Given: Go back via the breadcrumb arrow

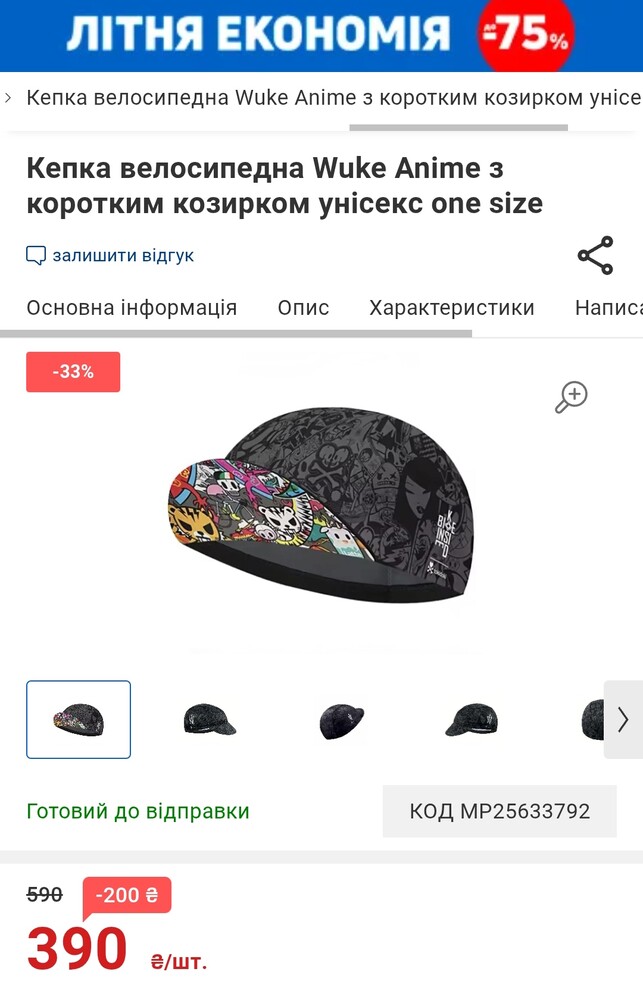Looking at the screenshot, I should (9, 98).
